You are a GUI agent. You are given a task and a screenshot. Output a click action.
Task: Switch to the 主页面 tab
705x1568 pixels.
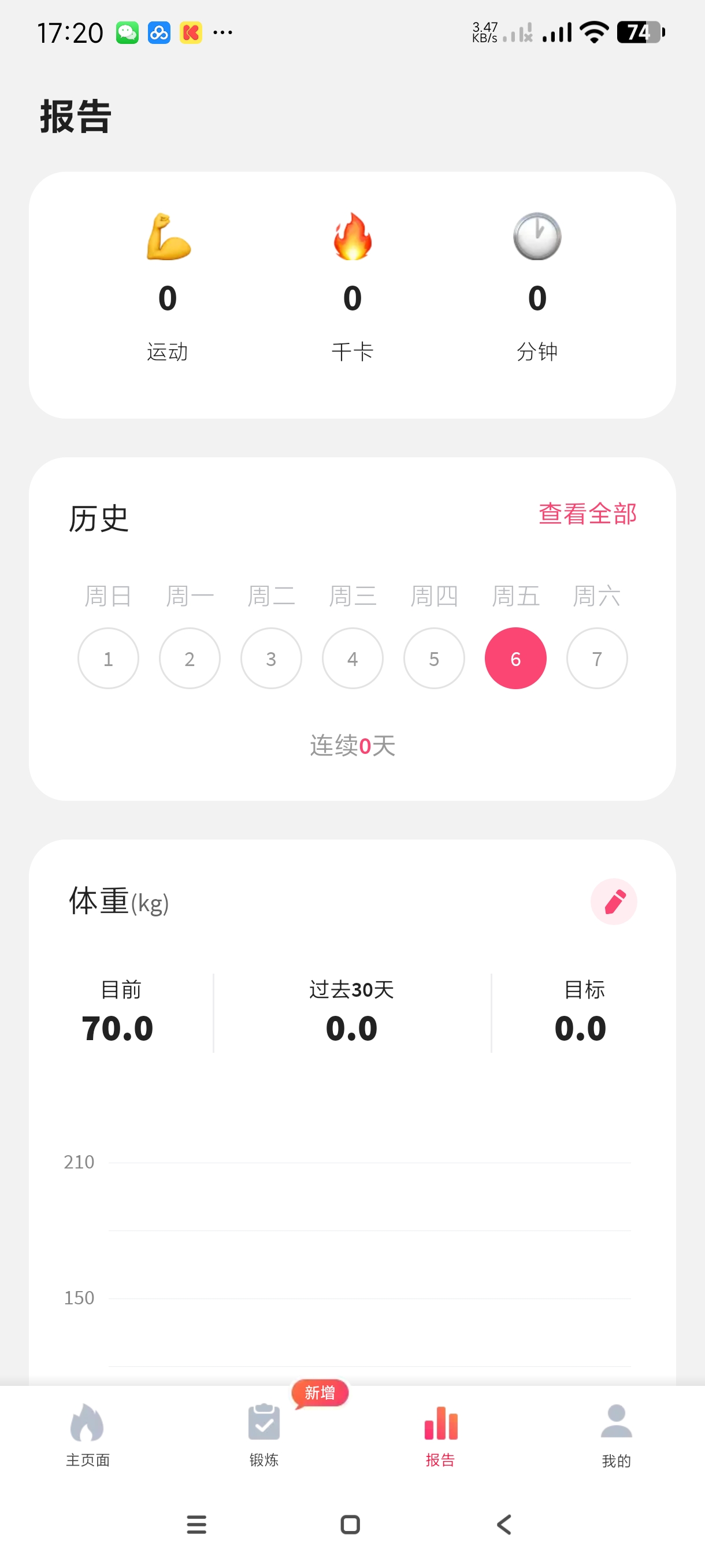point(88,1434)
